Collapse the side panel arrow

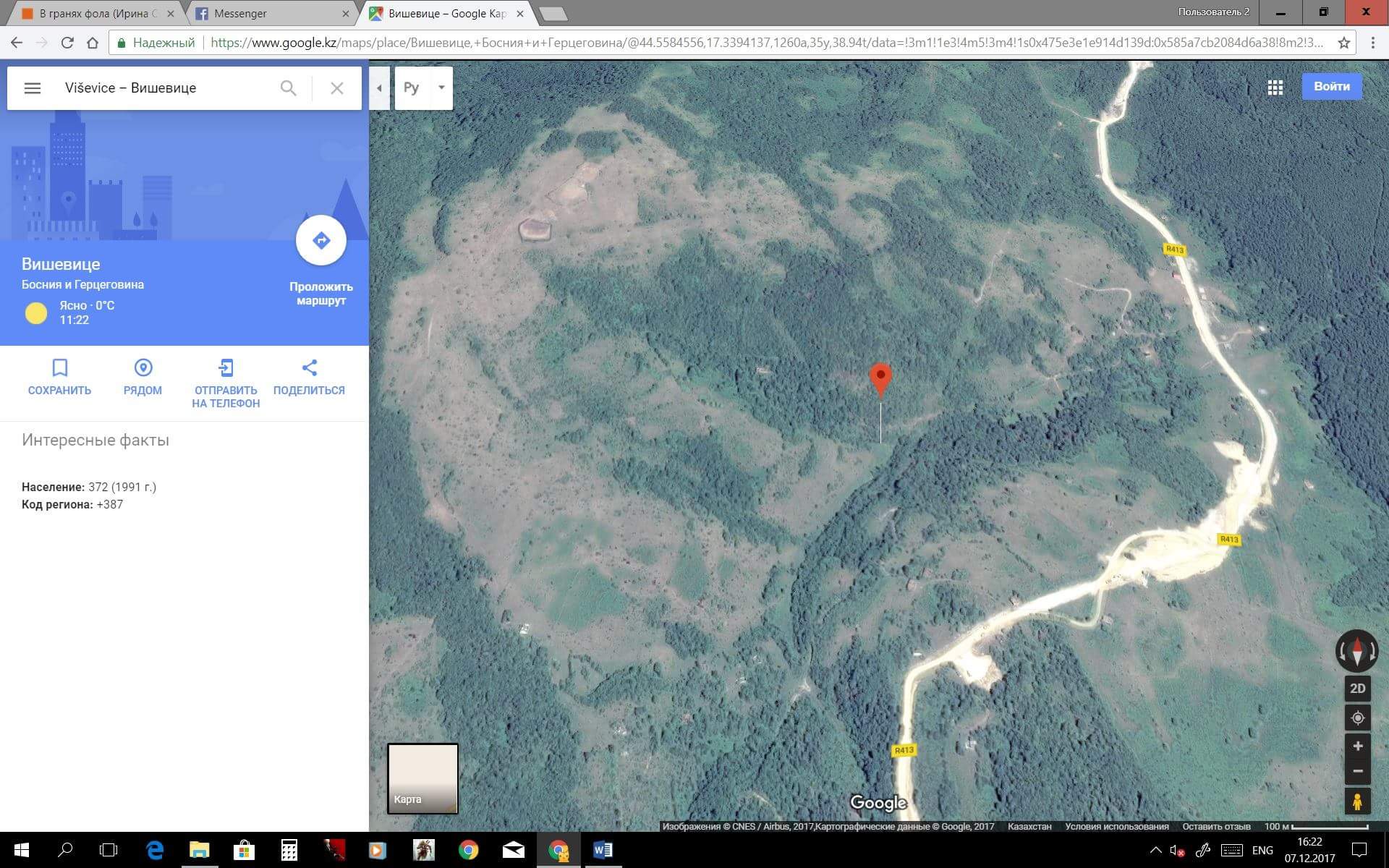379,88
